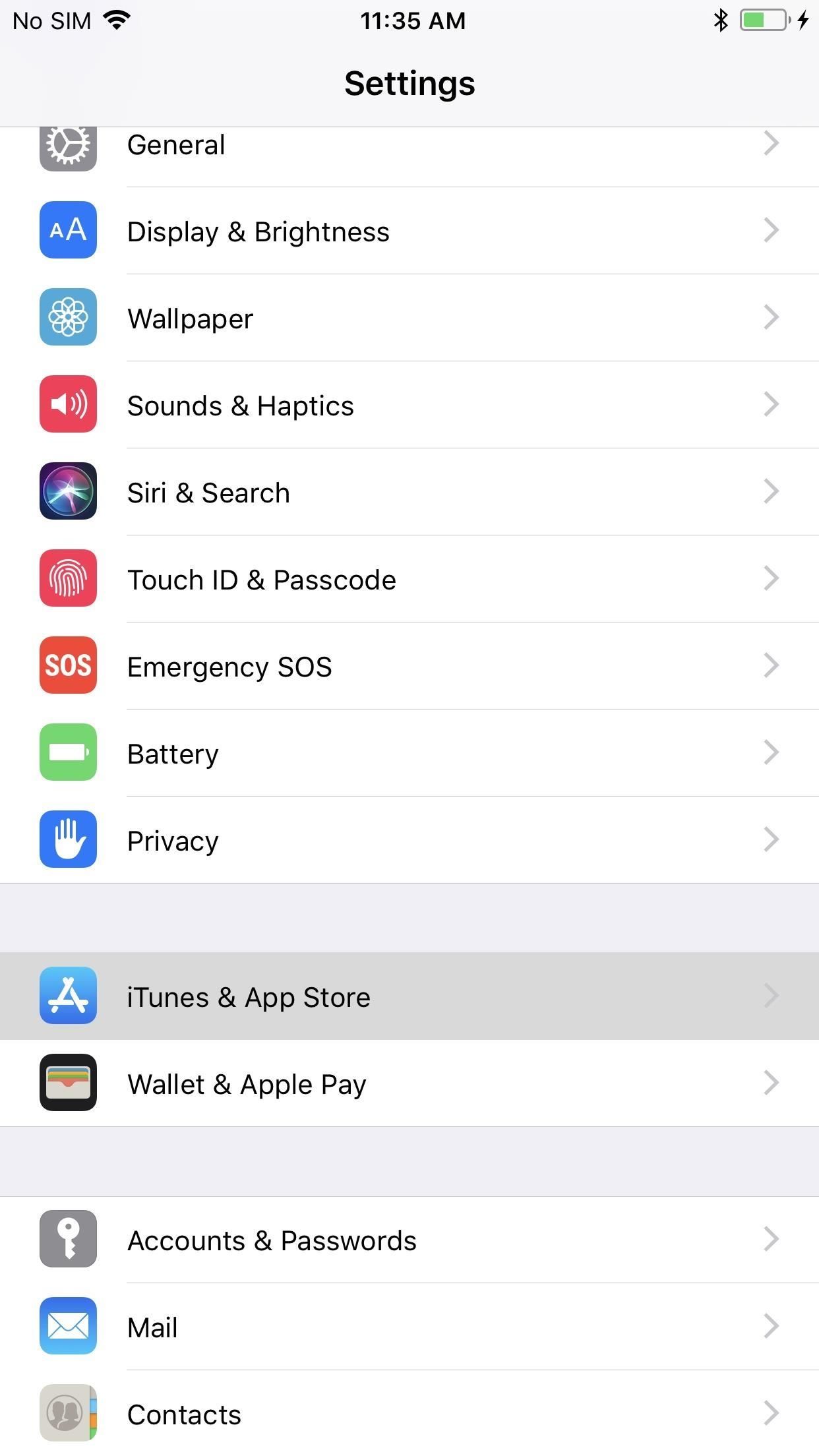Open Accounts & Passwords settings
This screenshot has height=1456, width=819.
(x=409, y=1239)
